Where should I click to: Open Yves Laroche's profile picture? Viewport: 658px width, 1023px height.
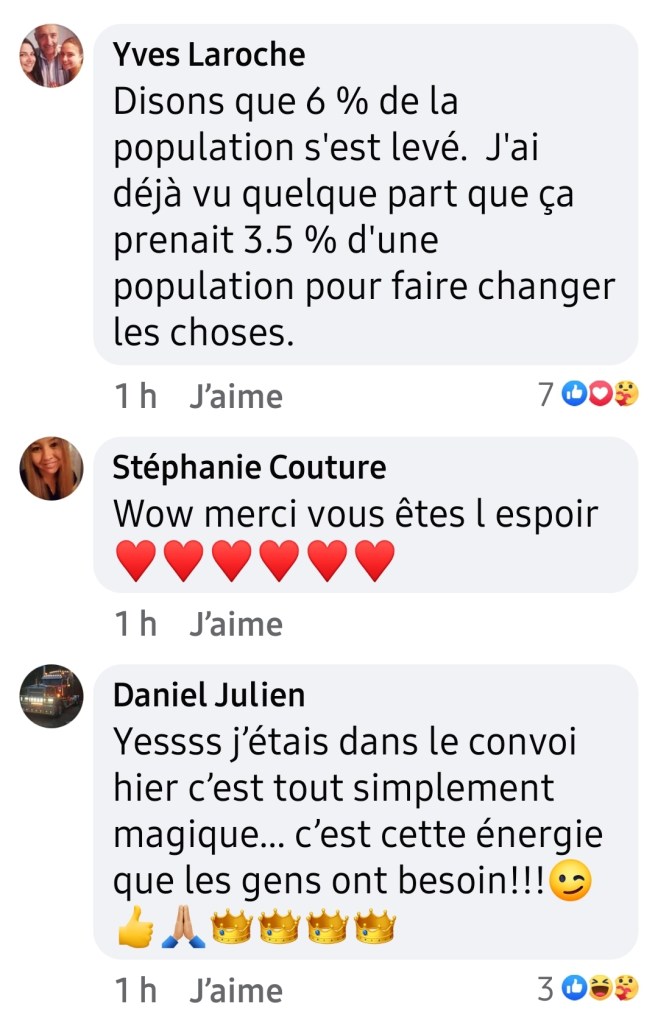pos(52,56)
